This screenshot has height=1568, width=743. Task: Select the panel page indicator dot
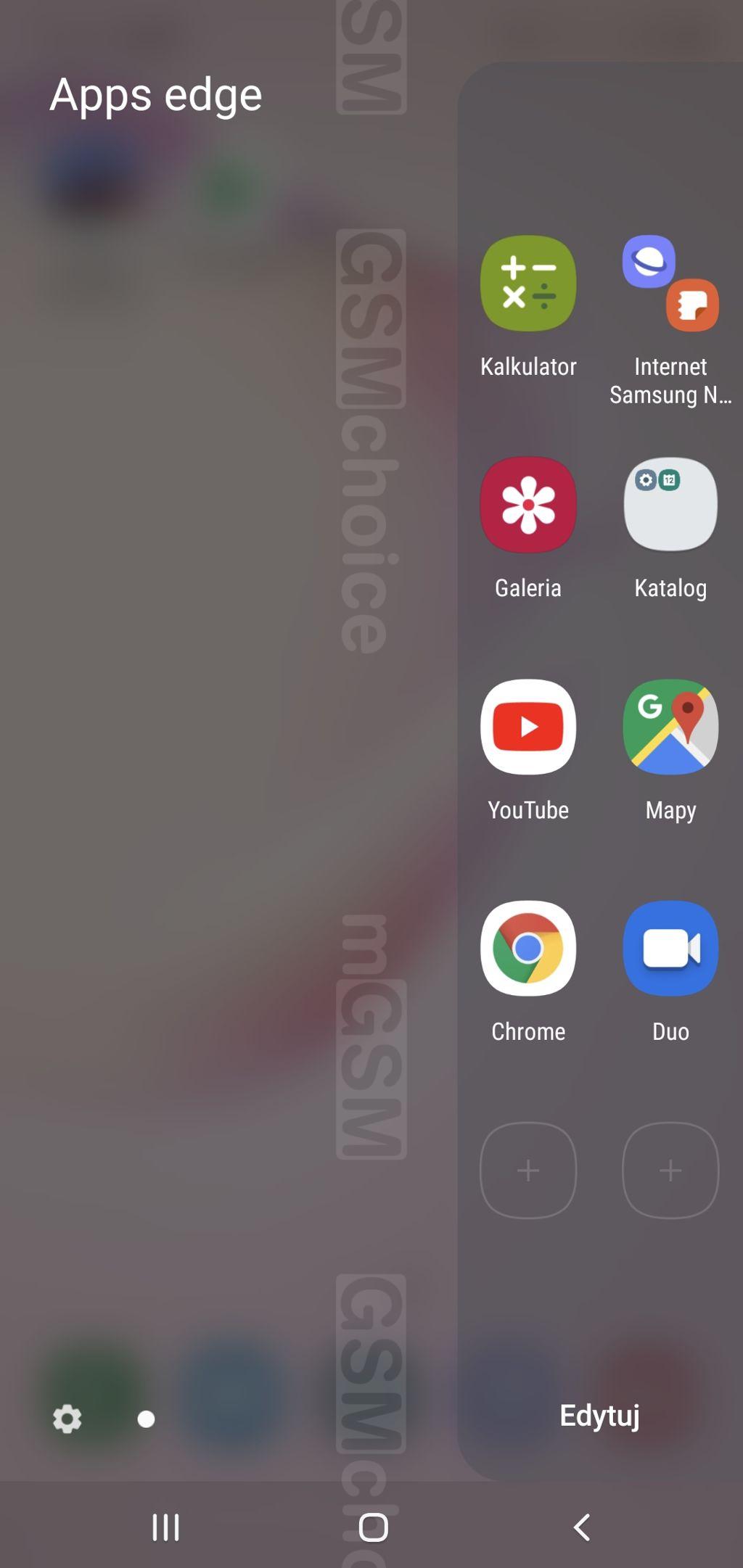click(x=146, y=1419)
